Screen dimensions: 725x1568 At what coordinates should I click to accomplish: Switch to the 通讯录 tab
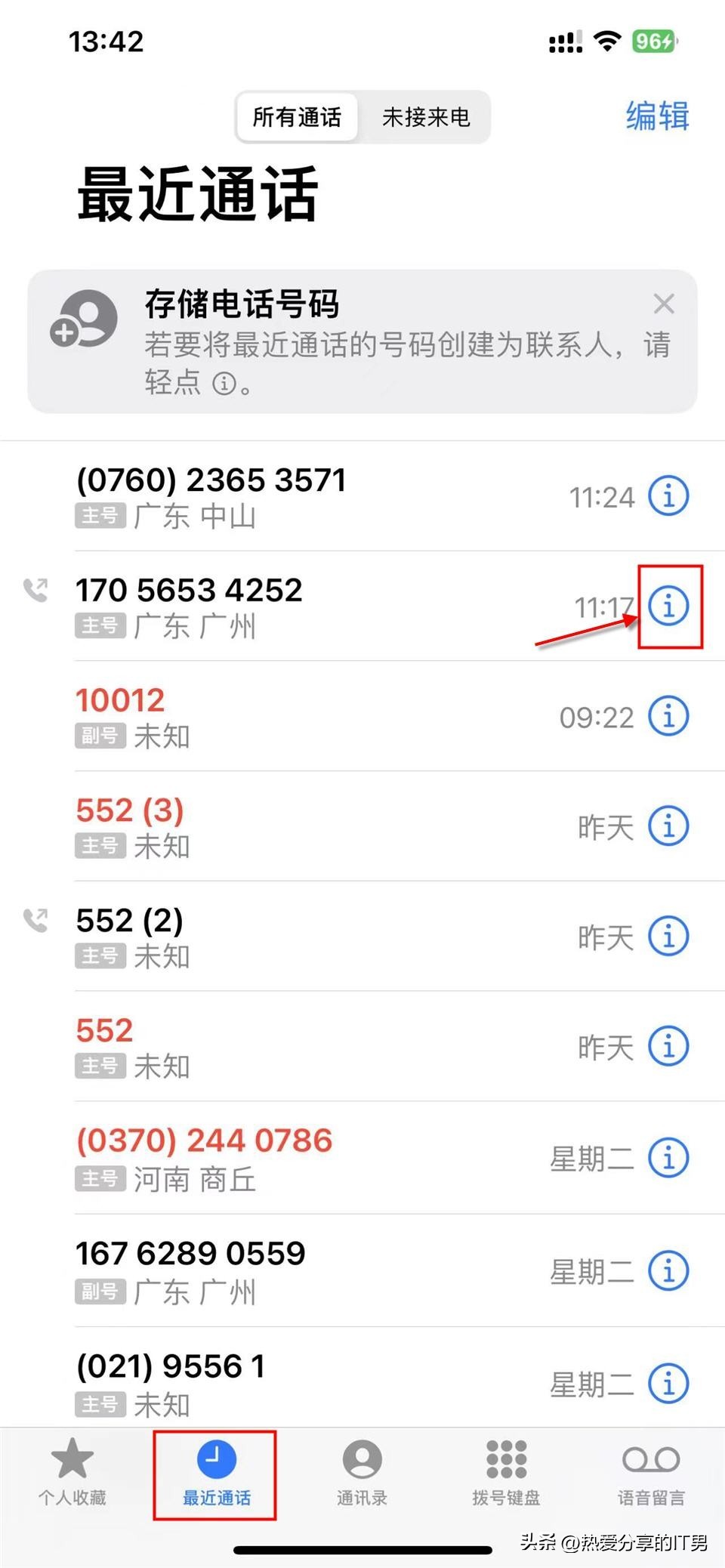coord(362,1473)
